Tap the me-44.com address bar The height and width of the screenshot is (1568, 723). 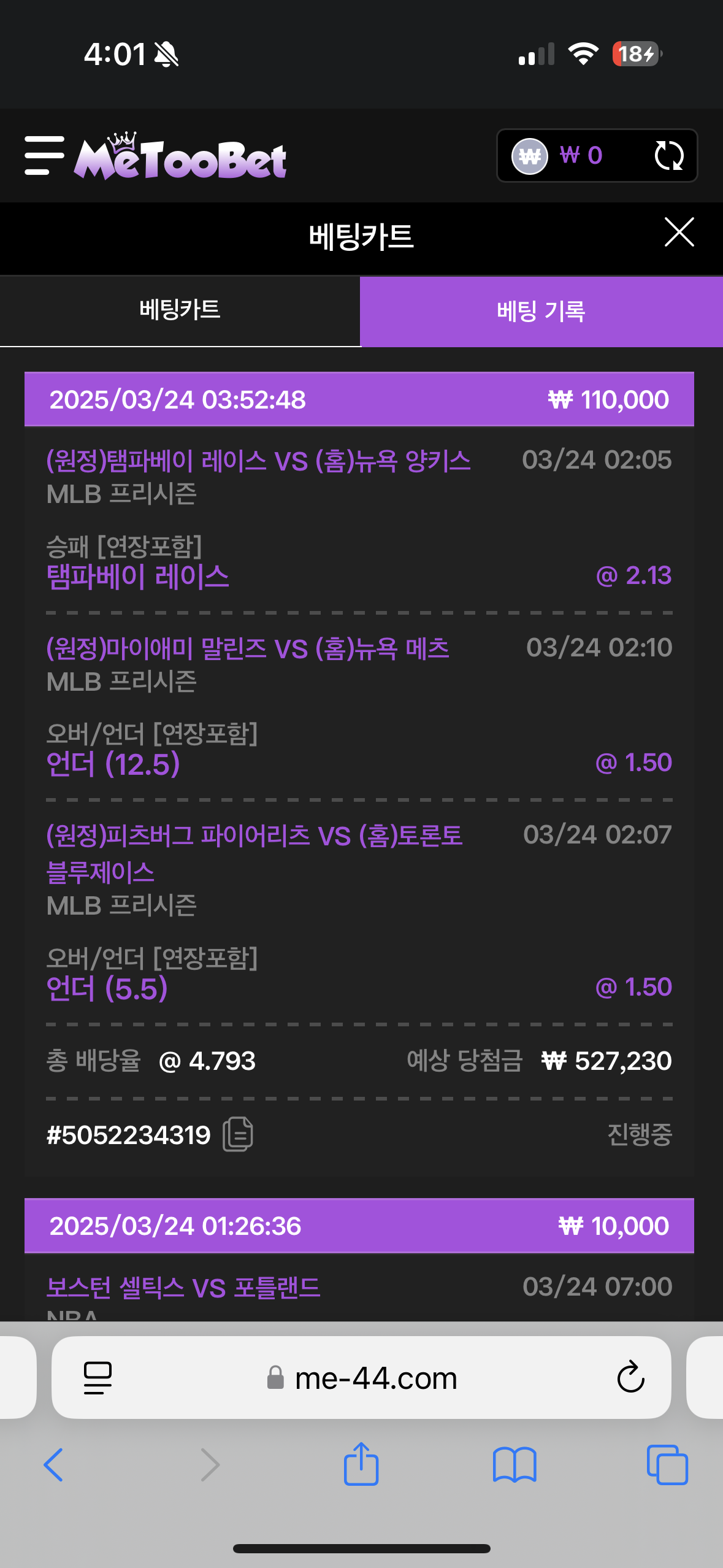click(362, 1378)
